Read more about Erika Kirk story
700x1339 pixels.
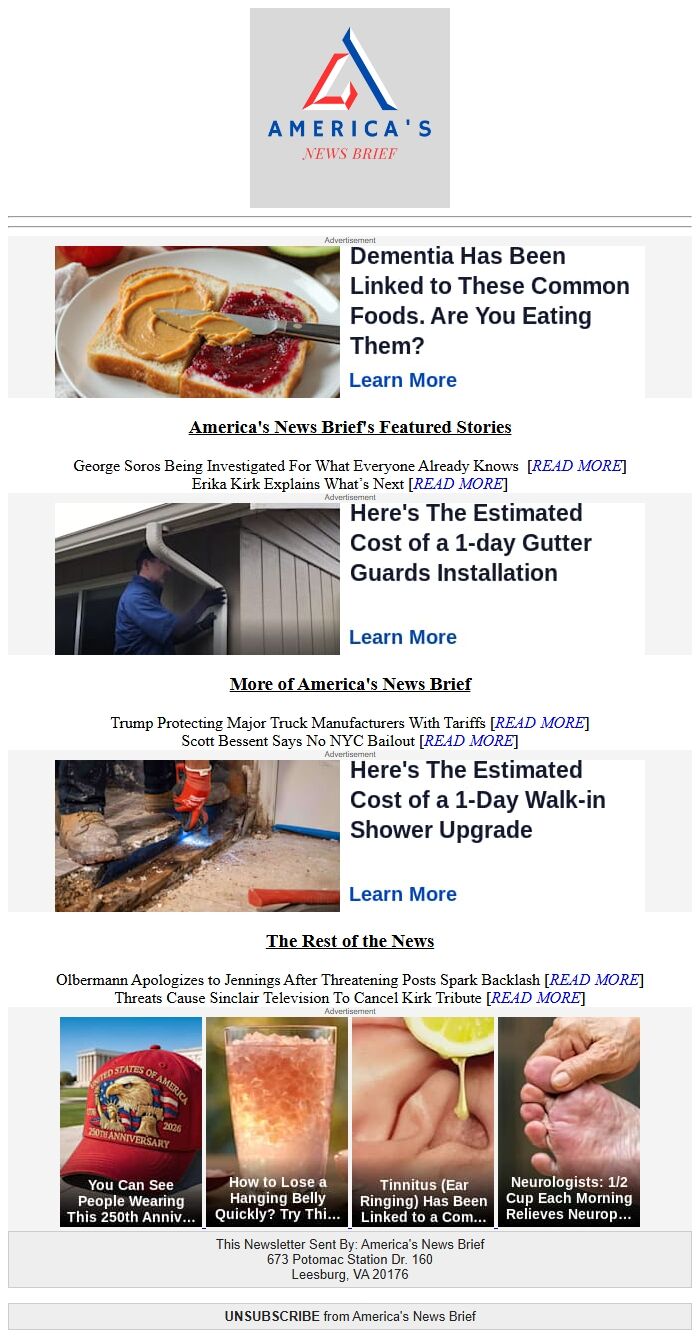tap(458, 484)
